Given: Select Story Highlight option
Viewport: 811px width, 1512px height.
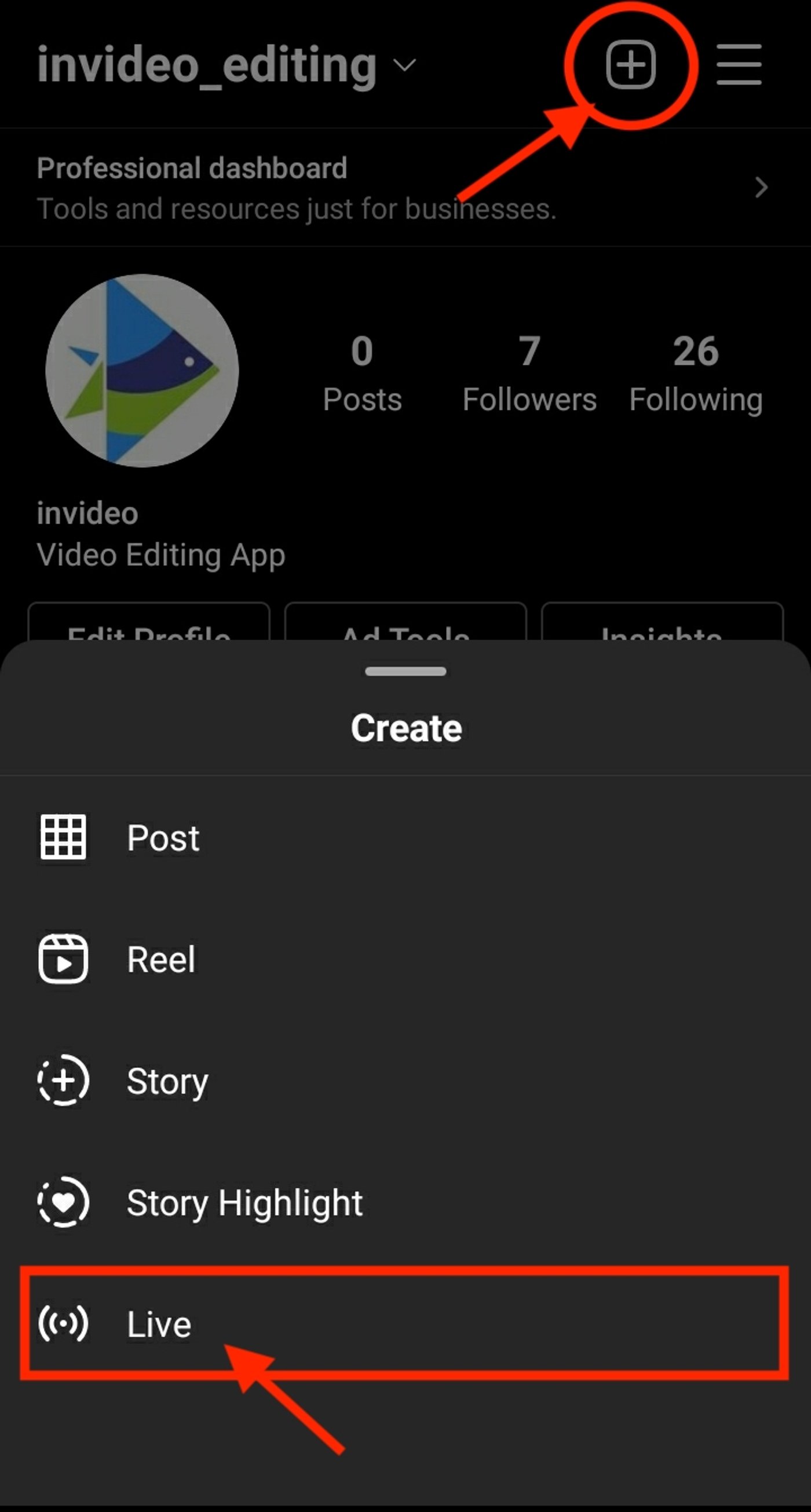Looking at the screenshot, I should click(405, 1202).
